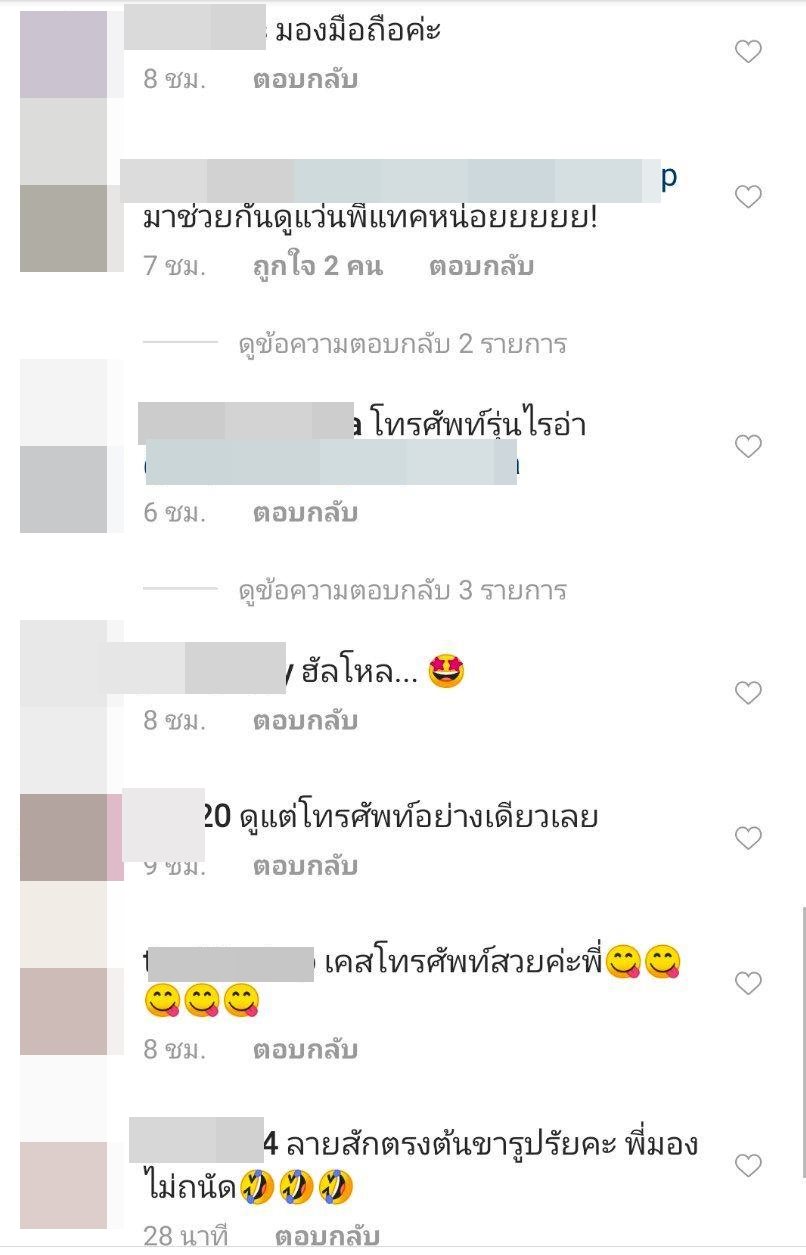This screenshot has height=1255, width=806.
Task: Reply to the comment 'เคสโทรศัพท์สวยค่ะพี่'
Action: [x=304, y=1050]
